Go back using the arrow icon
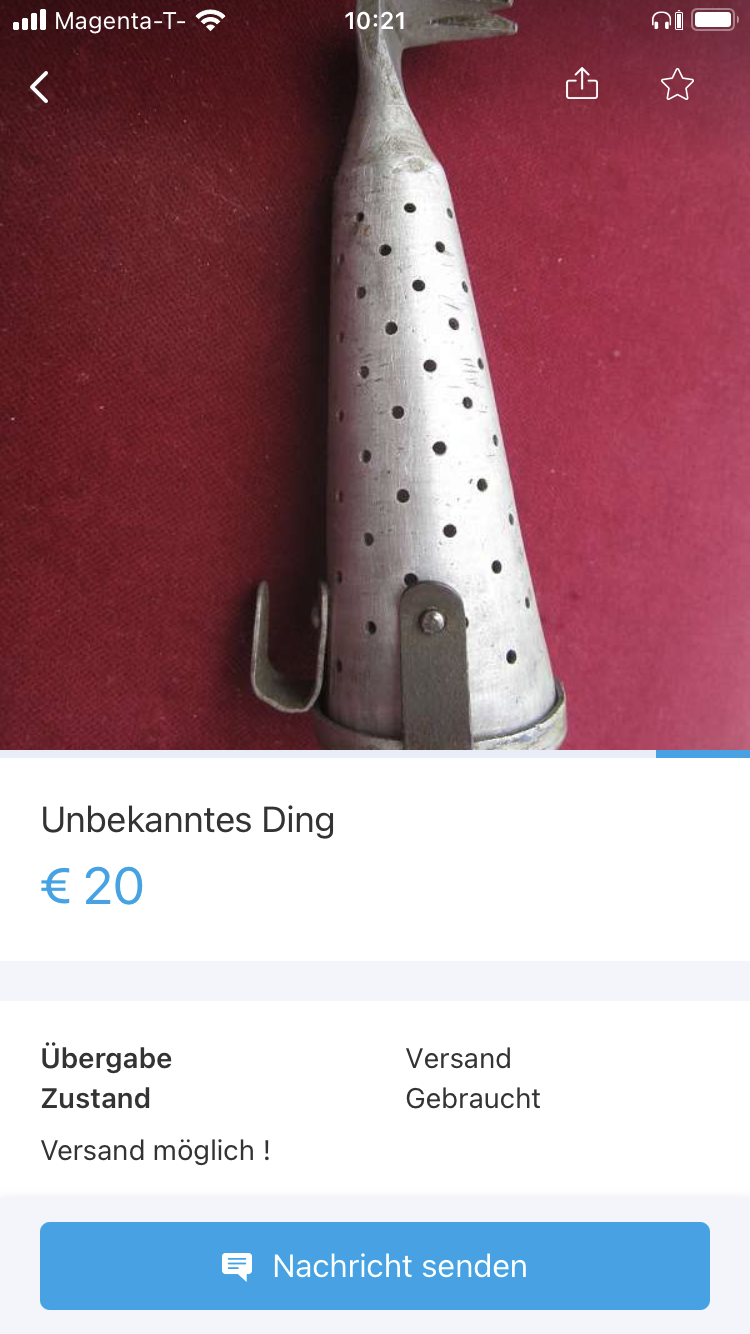Viewport: 750px width, 1334px height. tap(39, 87)
